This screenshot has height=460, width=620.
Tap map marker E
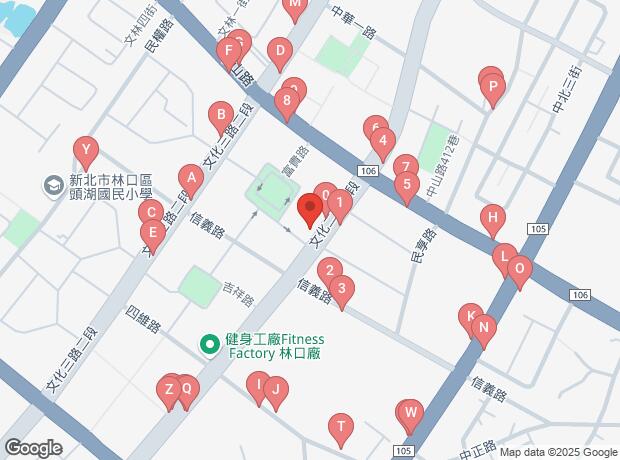pos(152,235)
